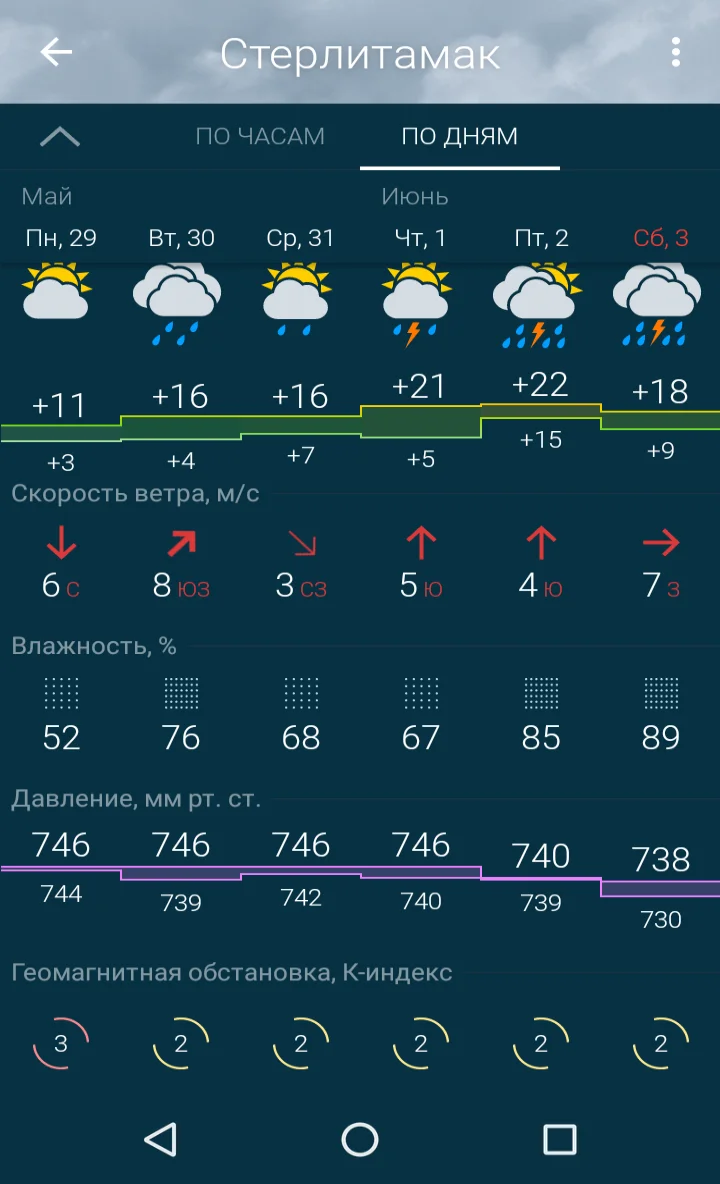Open the three-dot overflow menu
This screenshot has height=1184, width=720.
tap(675, 52)
